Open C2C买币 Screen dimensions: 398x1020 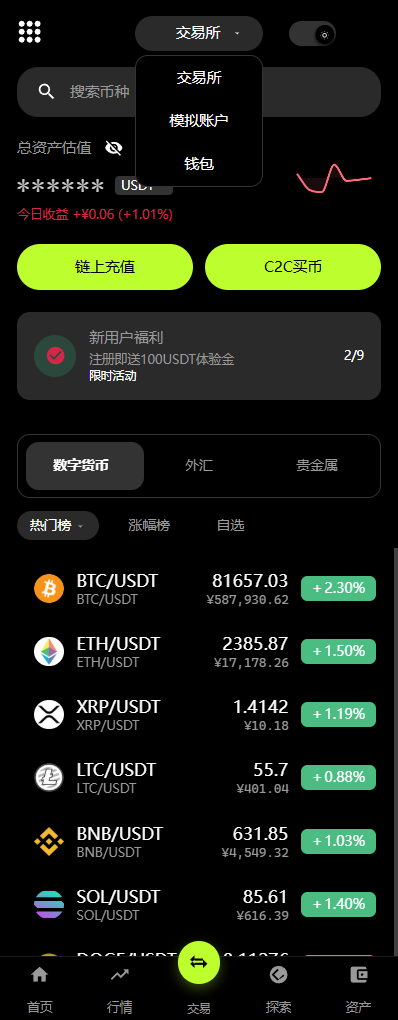tap(293, 267)
